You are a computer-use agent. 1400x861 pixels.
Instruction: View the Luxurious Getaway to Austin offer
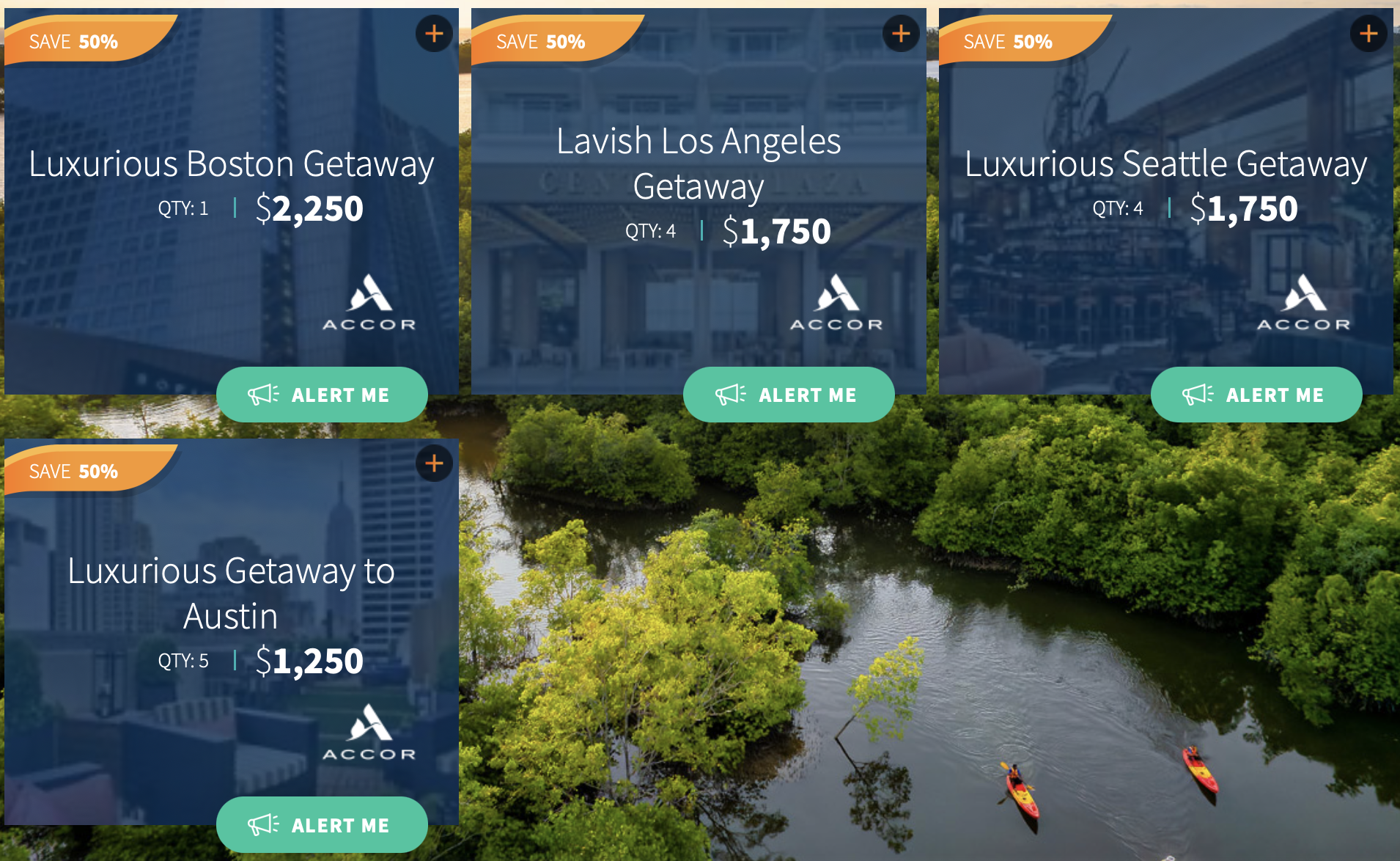[231, 593]
